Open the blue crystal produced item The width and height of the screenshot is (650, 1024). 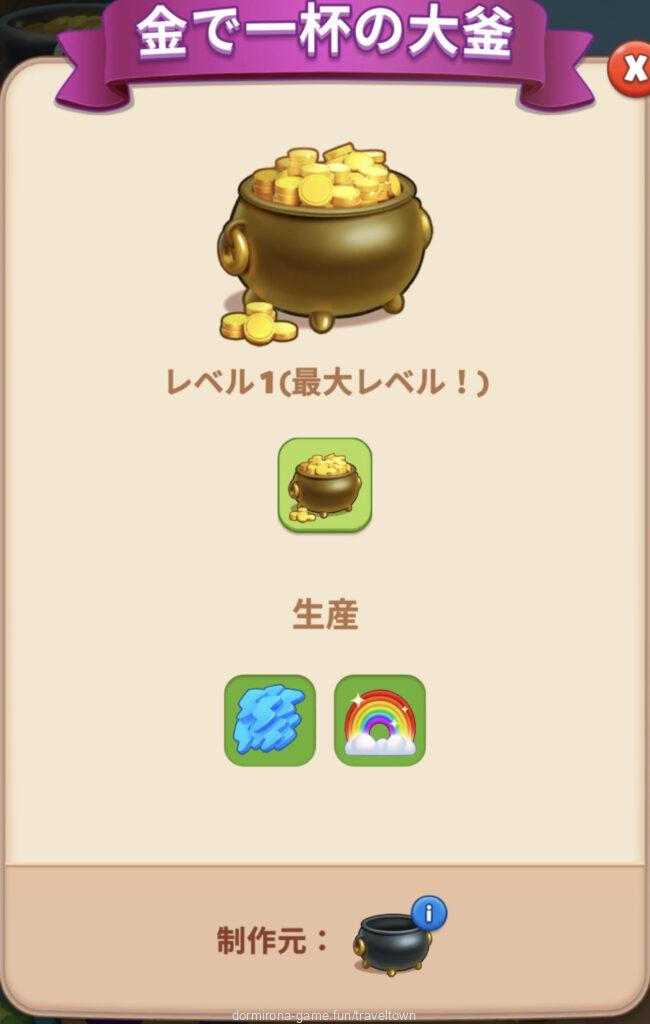270,720
